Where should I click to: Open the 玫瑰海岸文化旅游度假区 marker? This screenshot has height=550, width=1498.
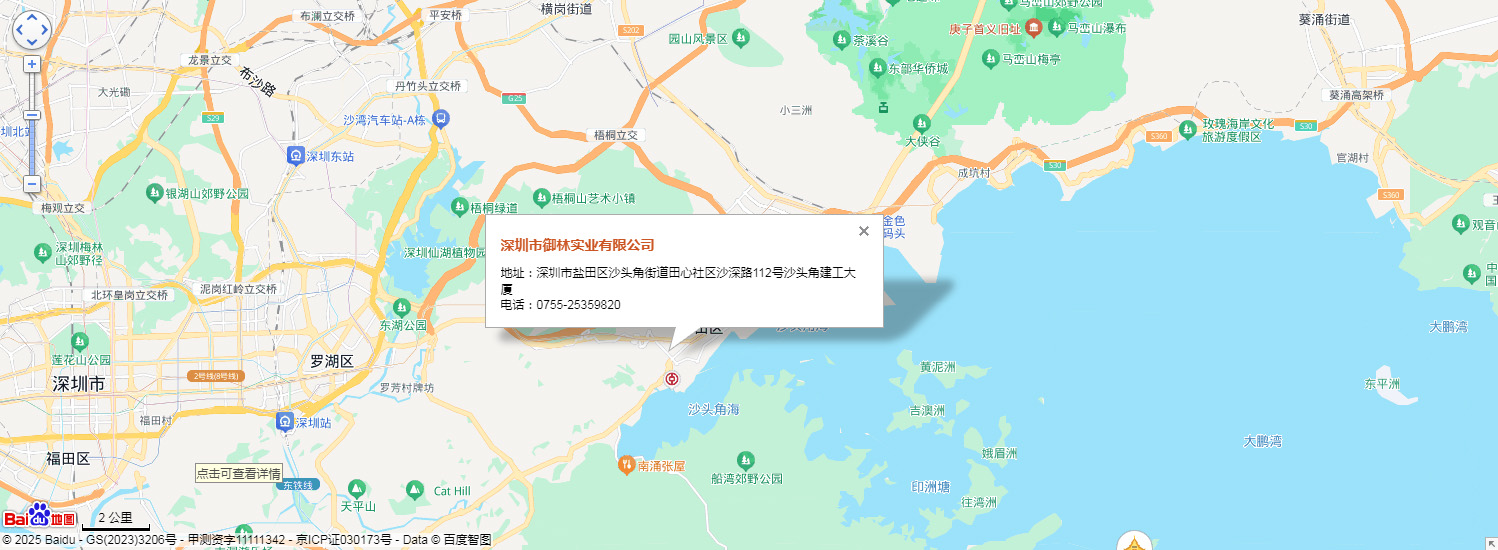1187,129
